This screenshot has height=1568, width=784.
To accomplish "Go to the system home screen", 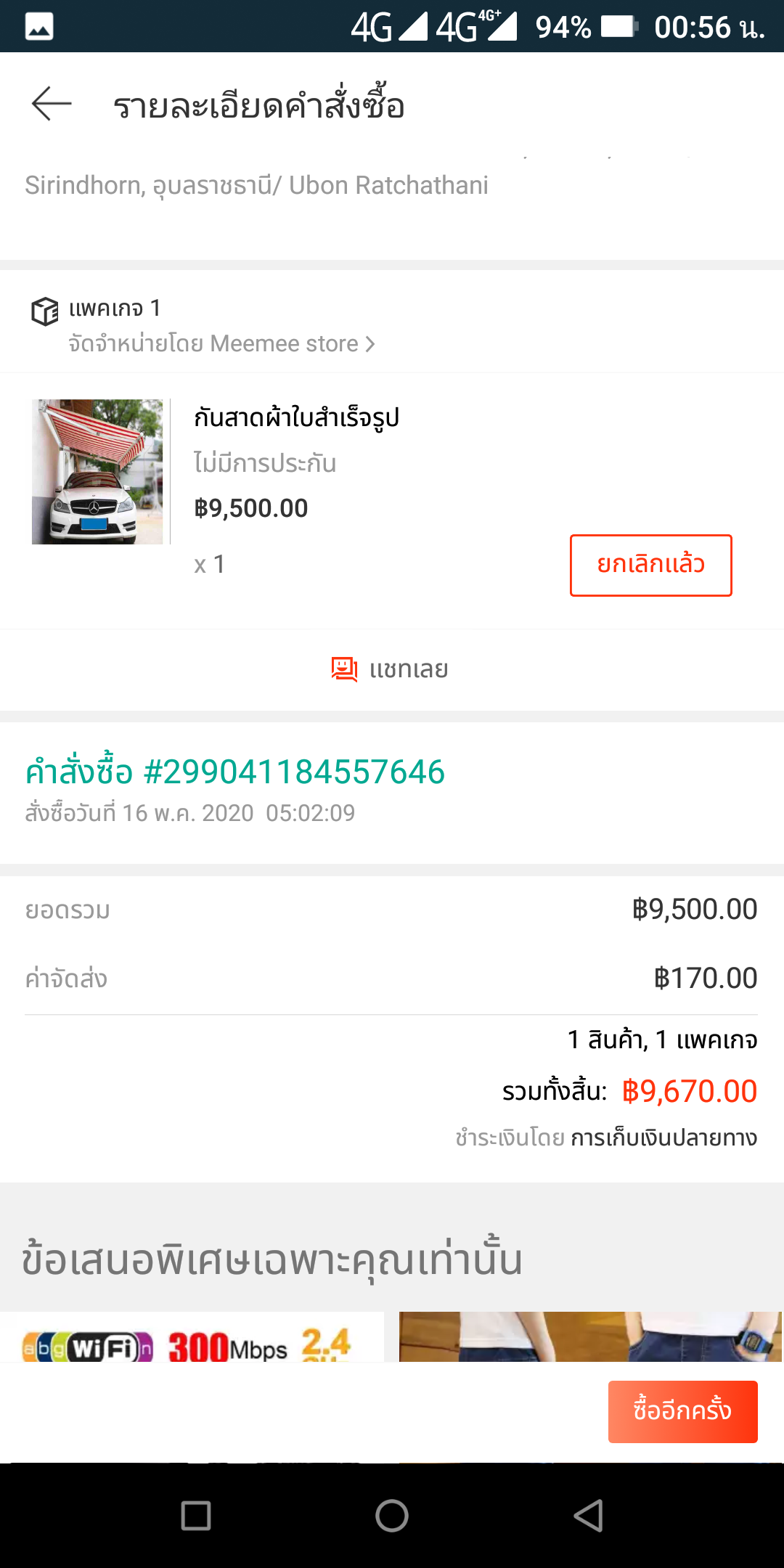I will pos(392,1516).
